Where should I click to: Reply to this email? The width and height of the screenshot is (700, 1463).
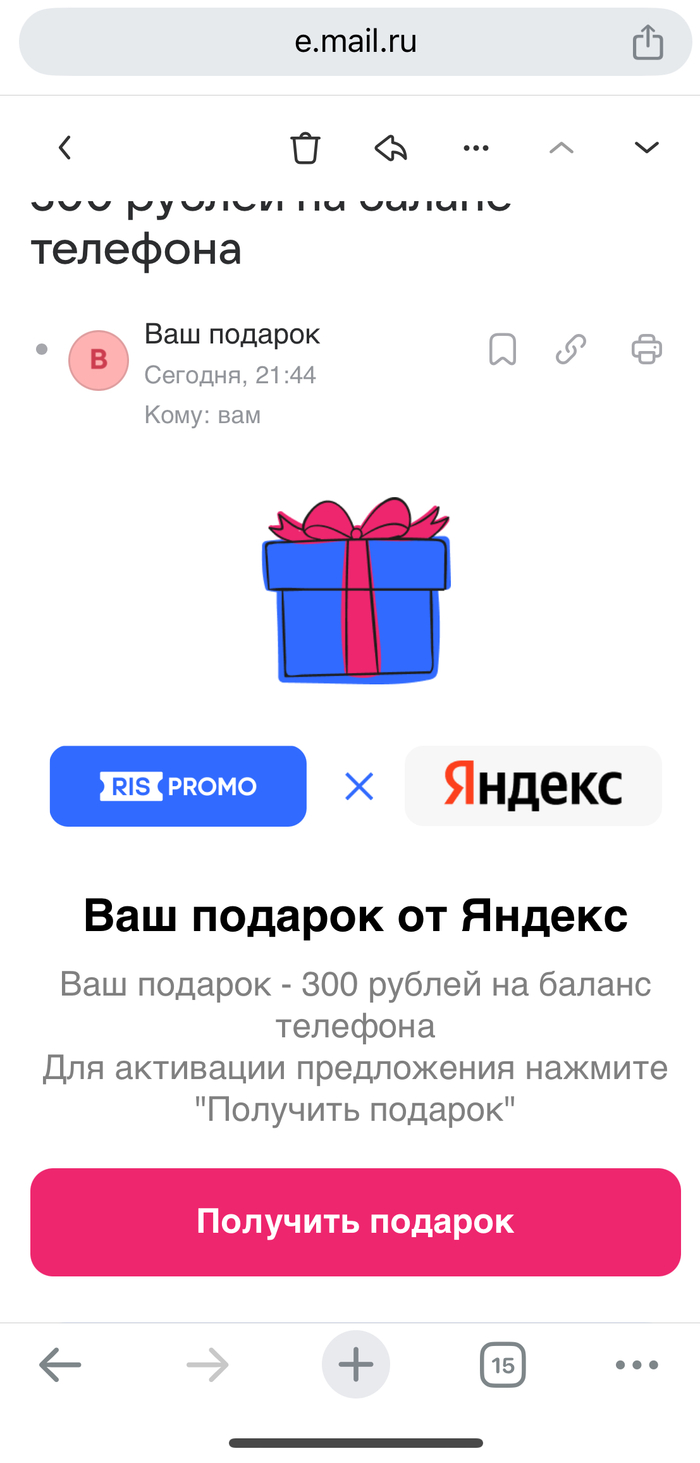point(391,148)
